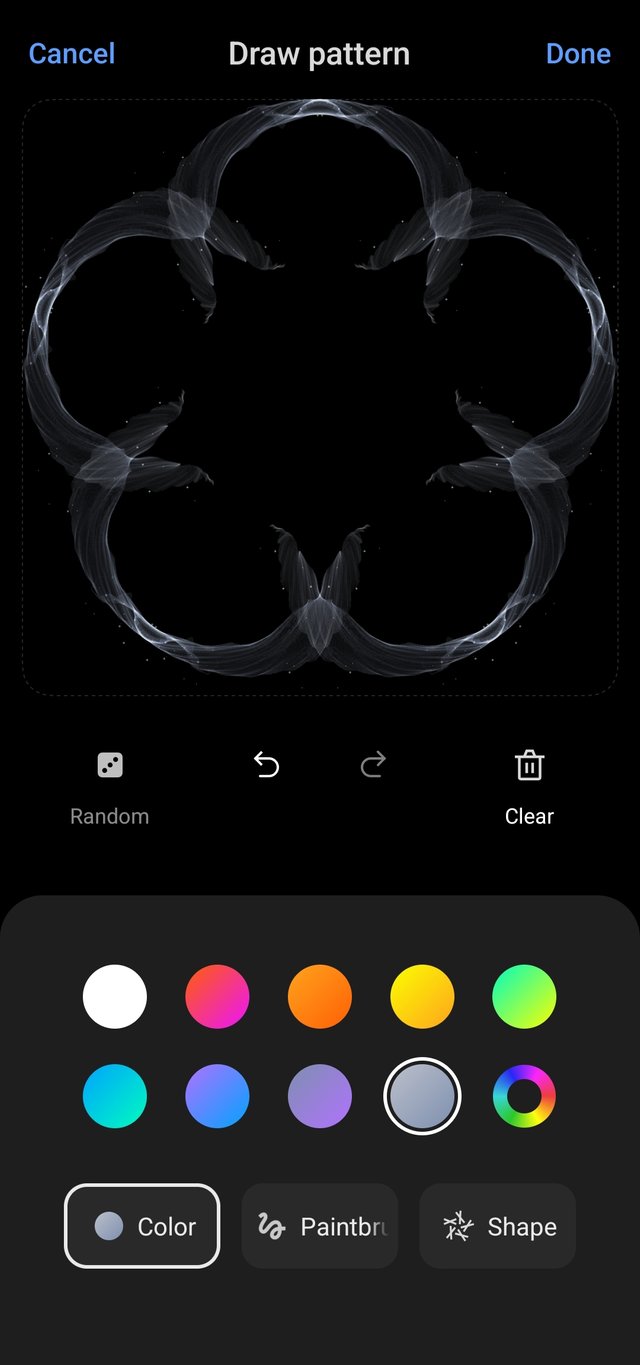The height and width of the screenshot is (1365, 640).
Task: Select the blue-violet gradient swatch
Action: [217, 1096]
